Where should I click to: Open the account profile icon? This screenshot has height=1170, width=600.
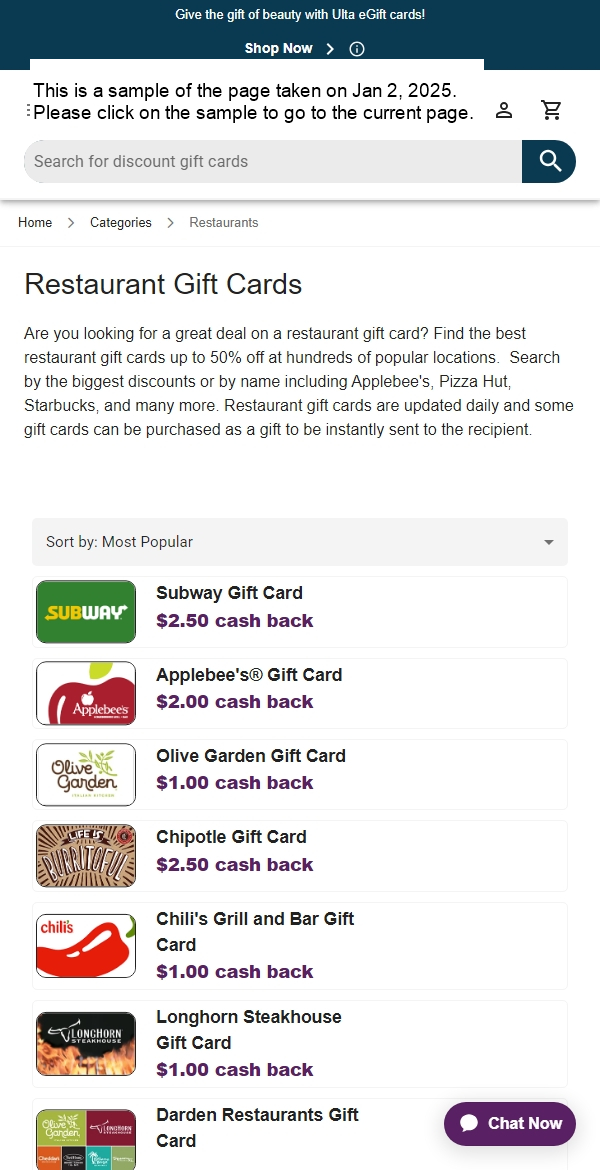[x=504, y=110]
